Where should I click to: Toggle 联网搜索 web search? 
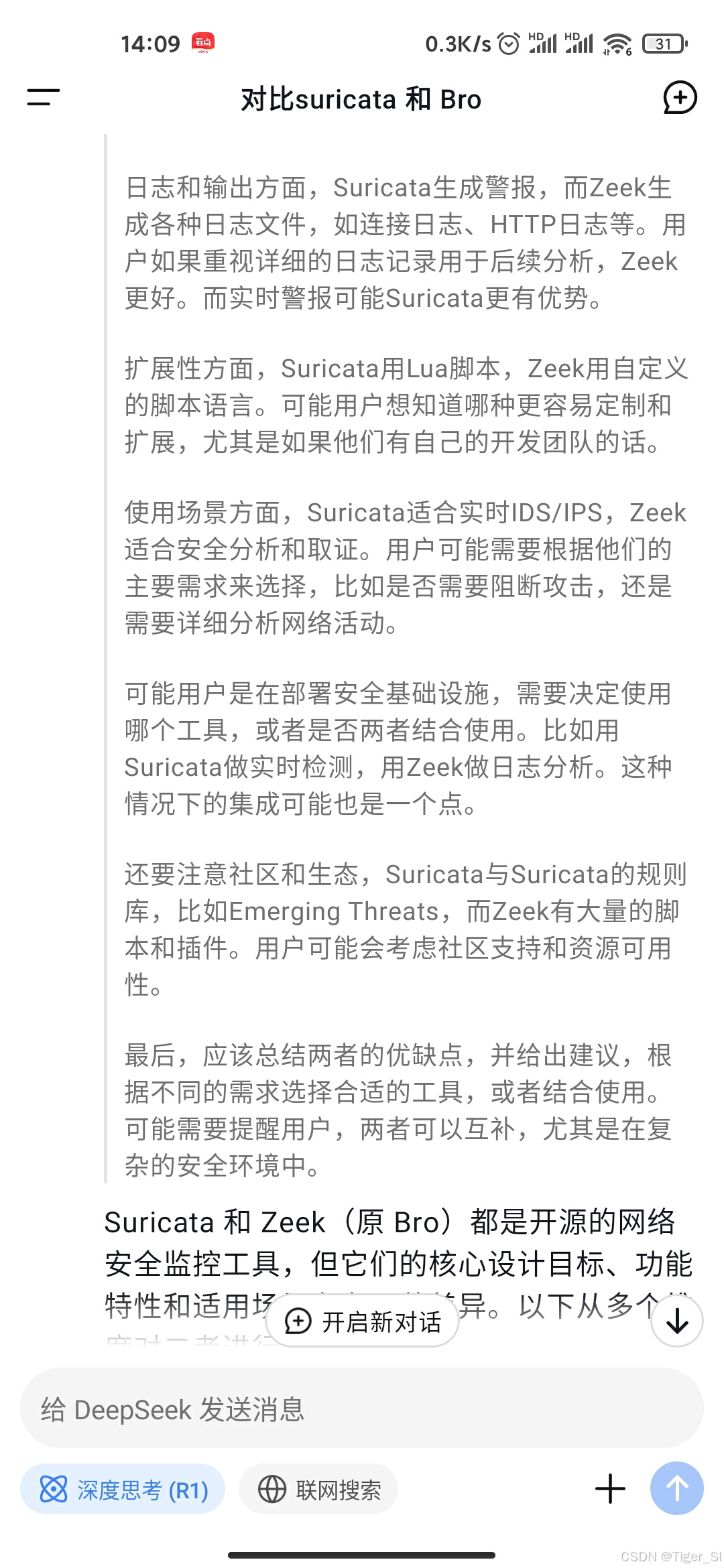[318, 1490]
